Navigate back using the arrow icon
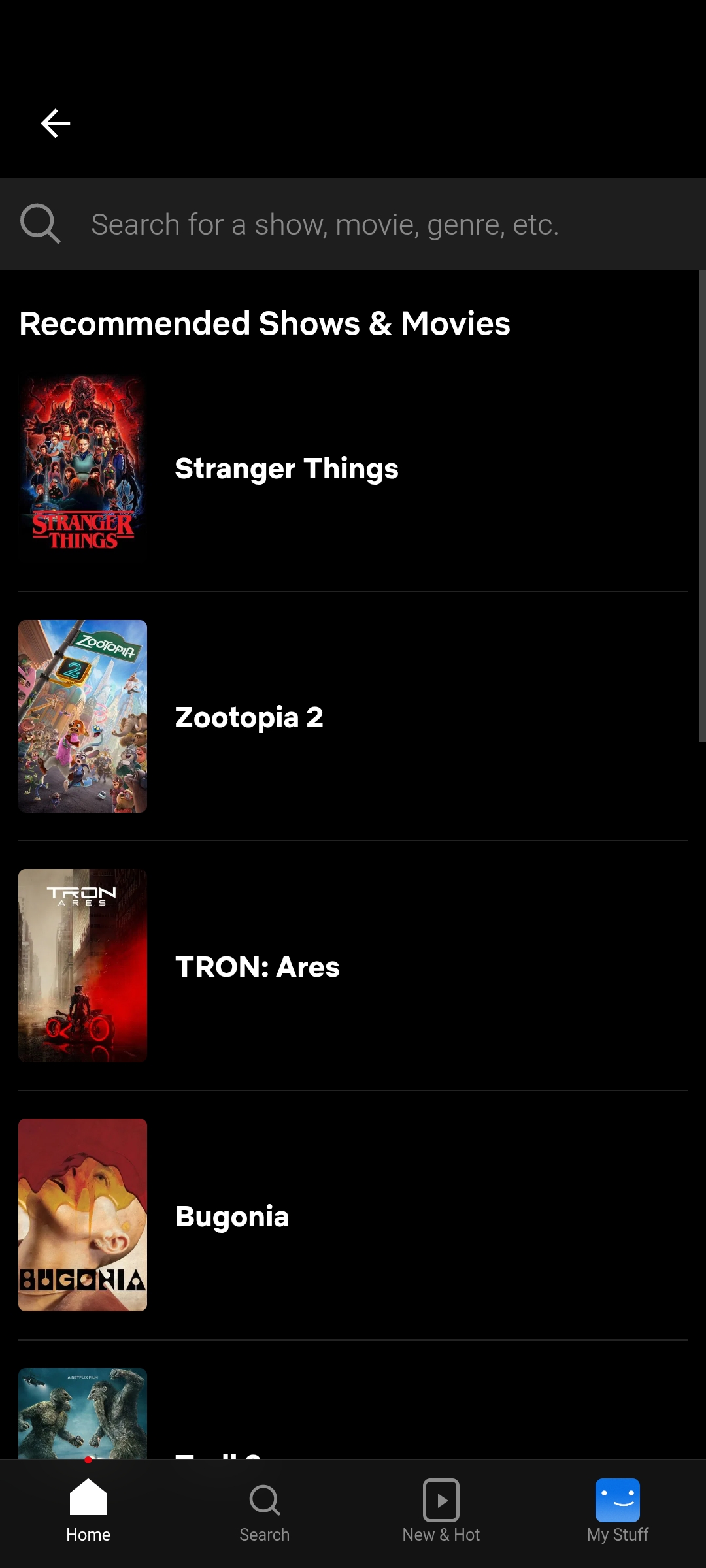This screenshot has width=706, height=1568. (55, 123)
